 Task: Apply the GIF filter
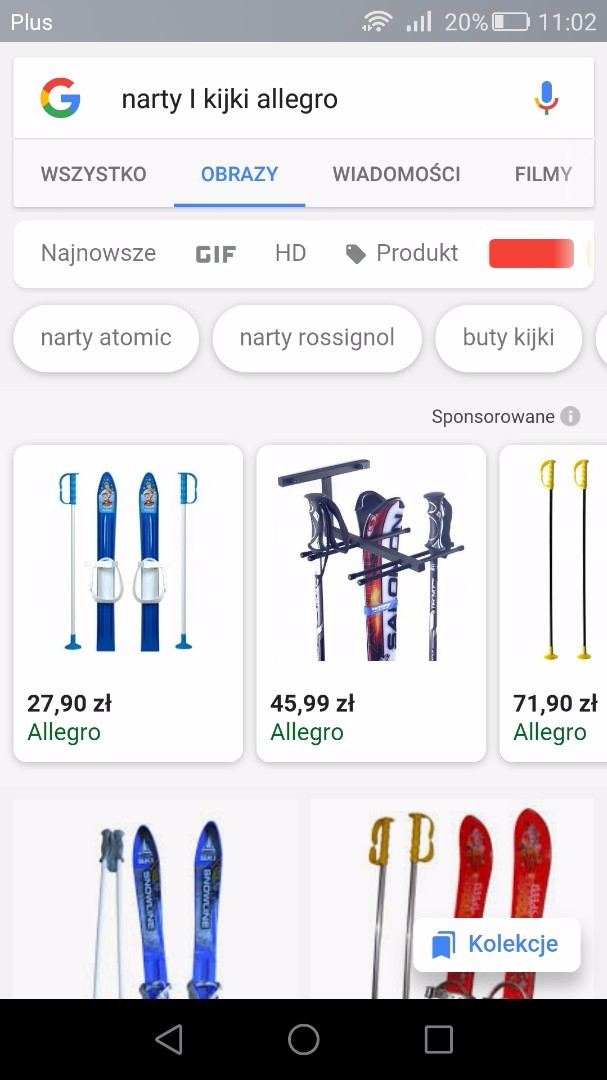[x=215, y=254]
